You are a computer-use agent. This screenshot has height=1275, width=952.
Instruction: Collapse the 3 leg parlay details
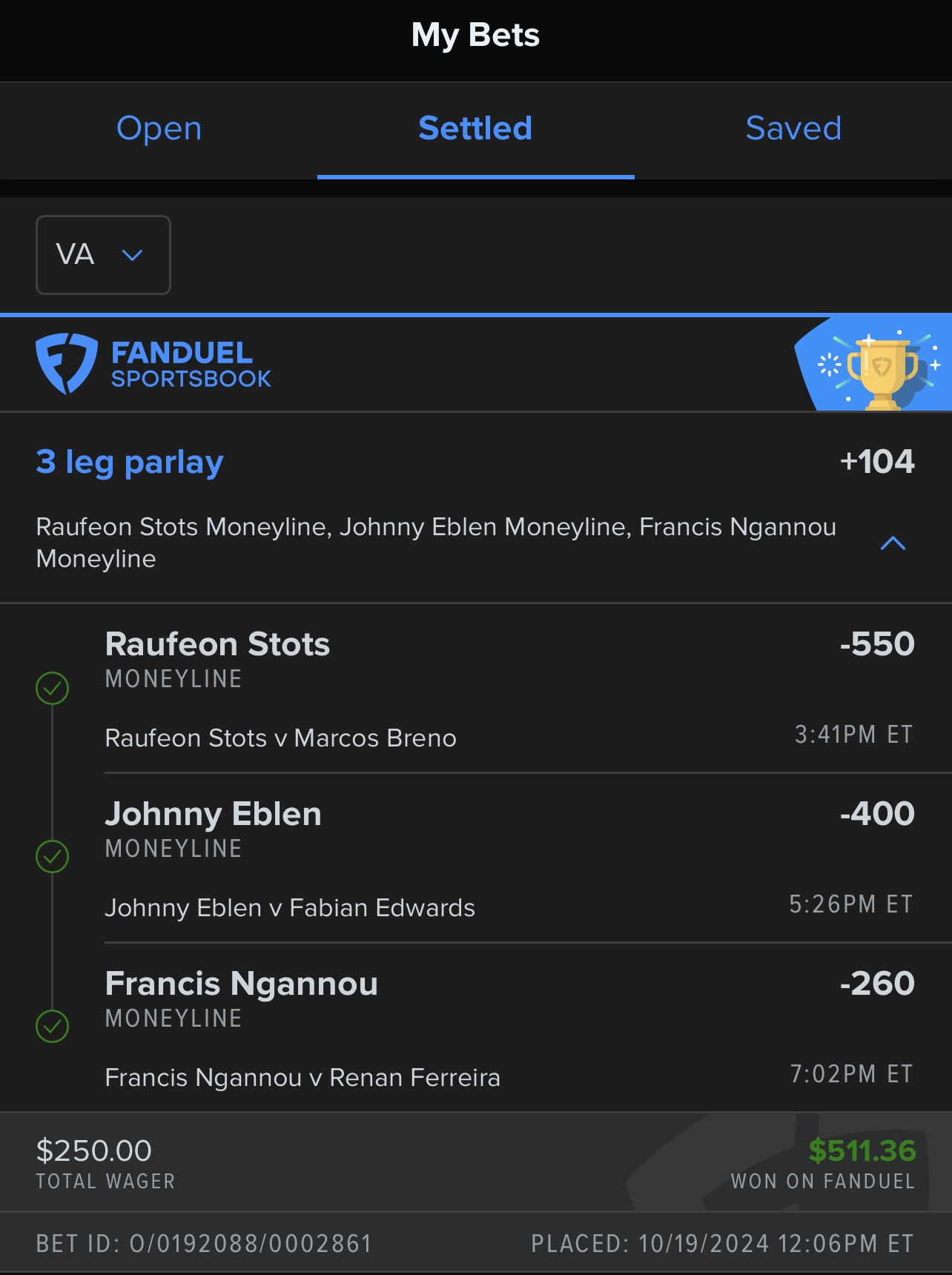tap(893, 543)
